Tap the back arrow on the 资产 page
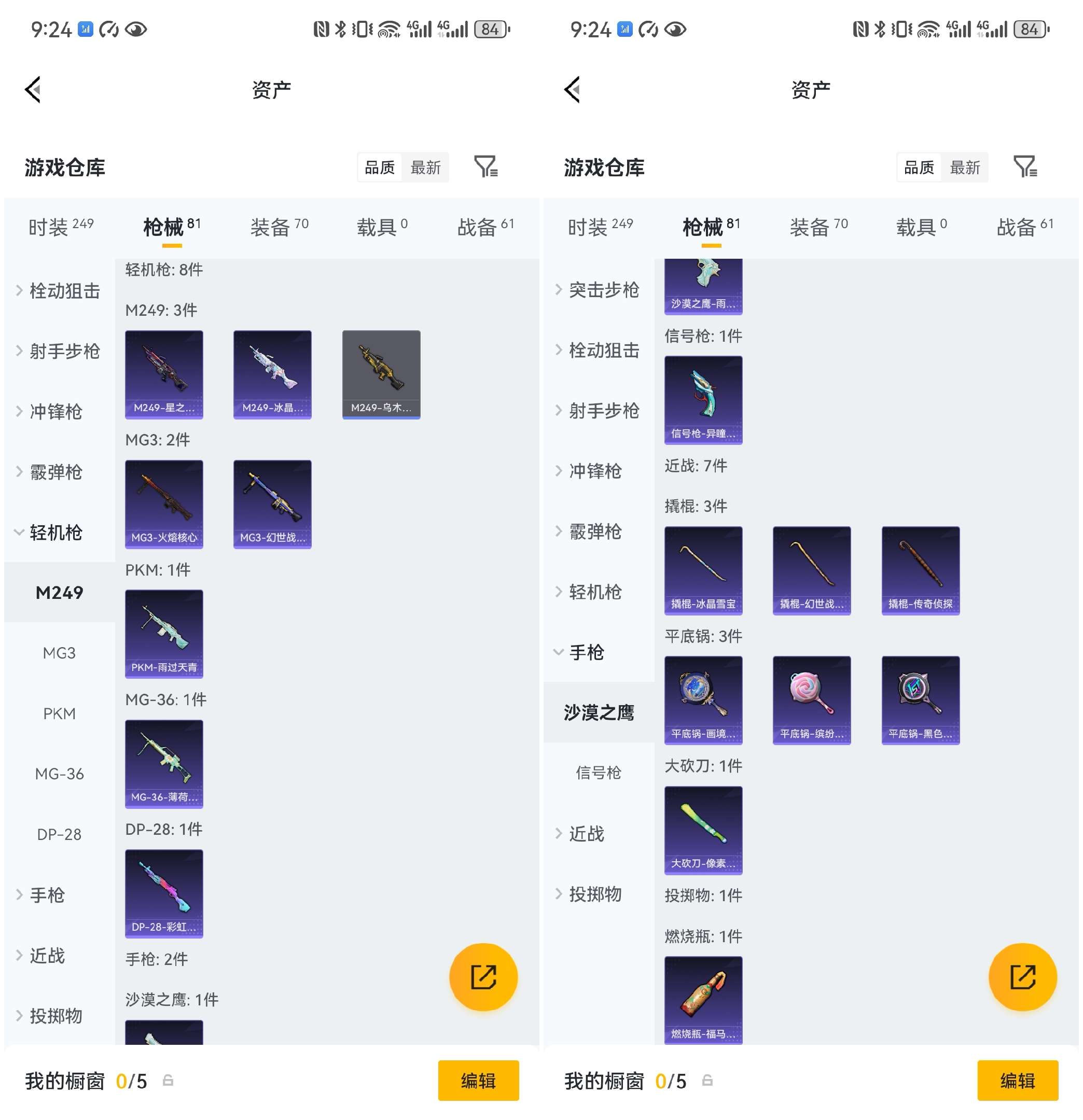The width and height of the screenshot is (1083, 1120). point(33,89)
